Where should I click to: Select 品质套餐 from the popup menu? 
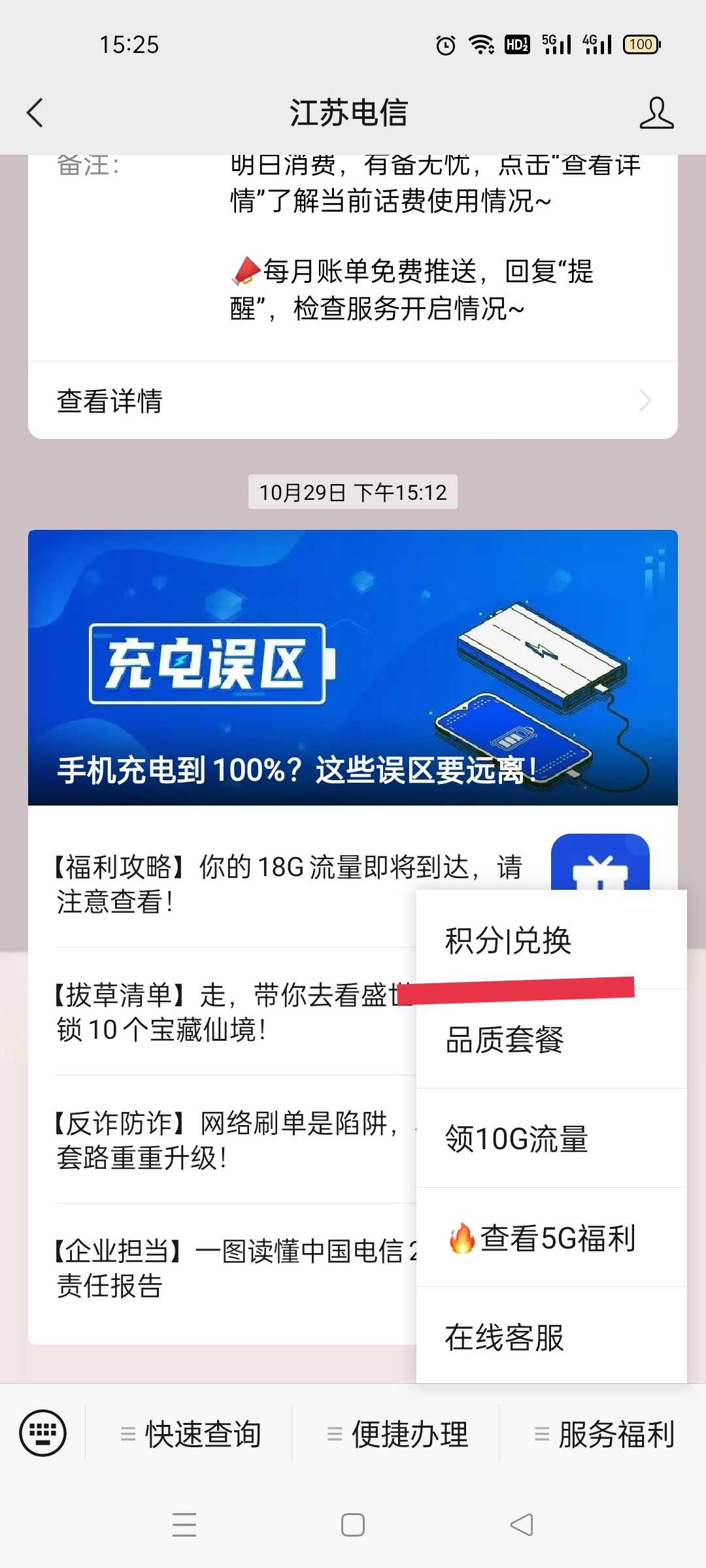pos(551,1039)
